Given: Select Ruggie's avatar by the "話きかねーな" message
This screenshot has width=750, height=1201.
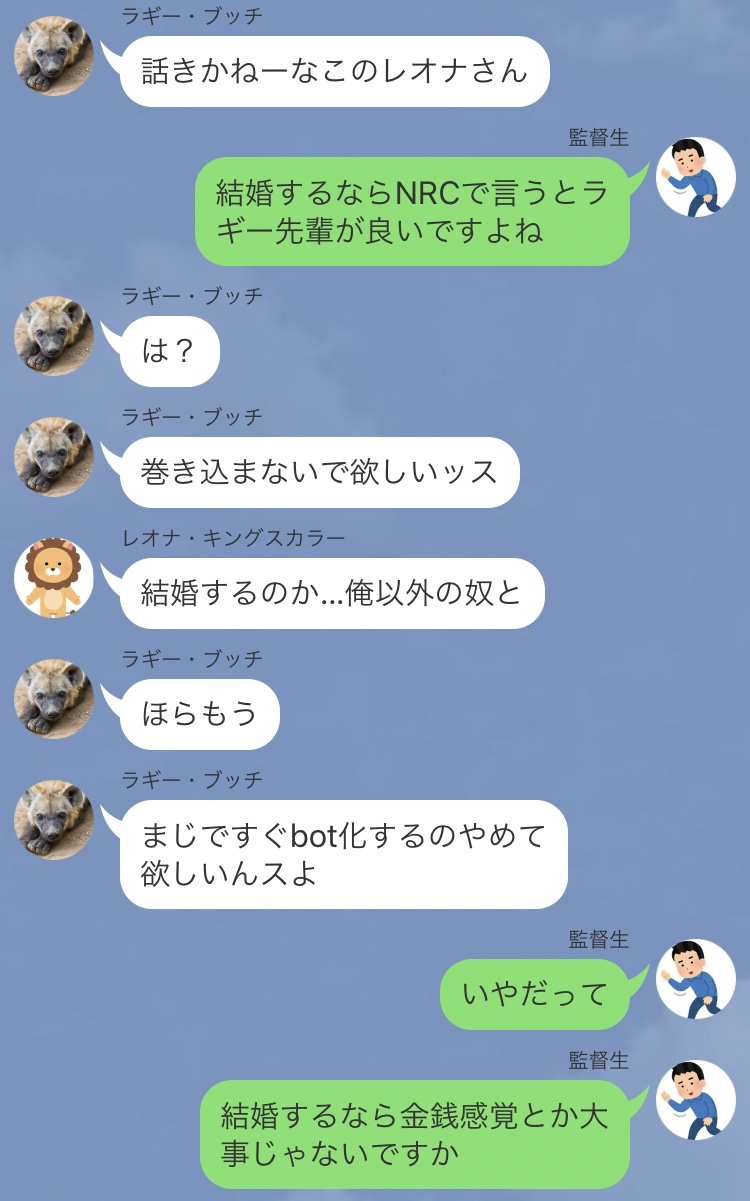Looking at the screenshot, I should click(x=54, y=56).
